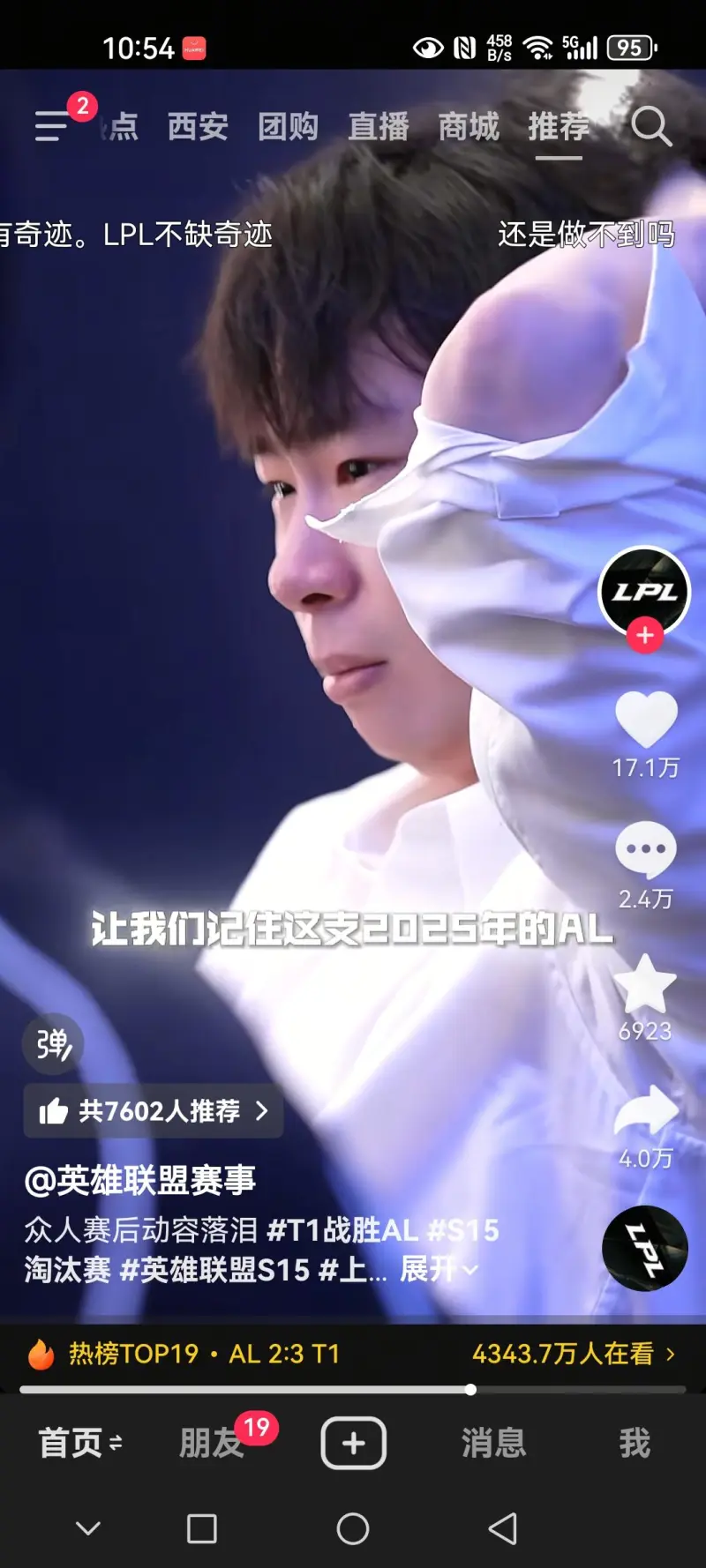Like this video with the heart icon
Viewport: 706px width, 1568px height.
click(646, 719)
